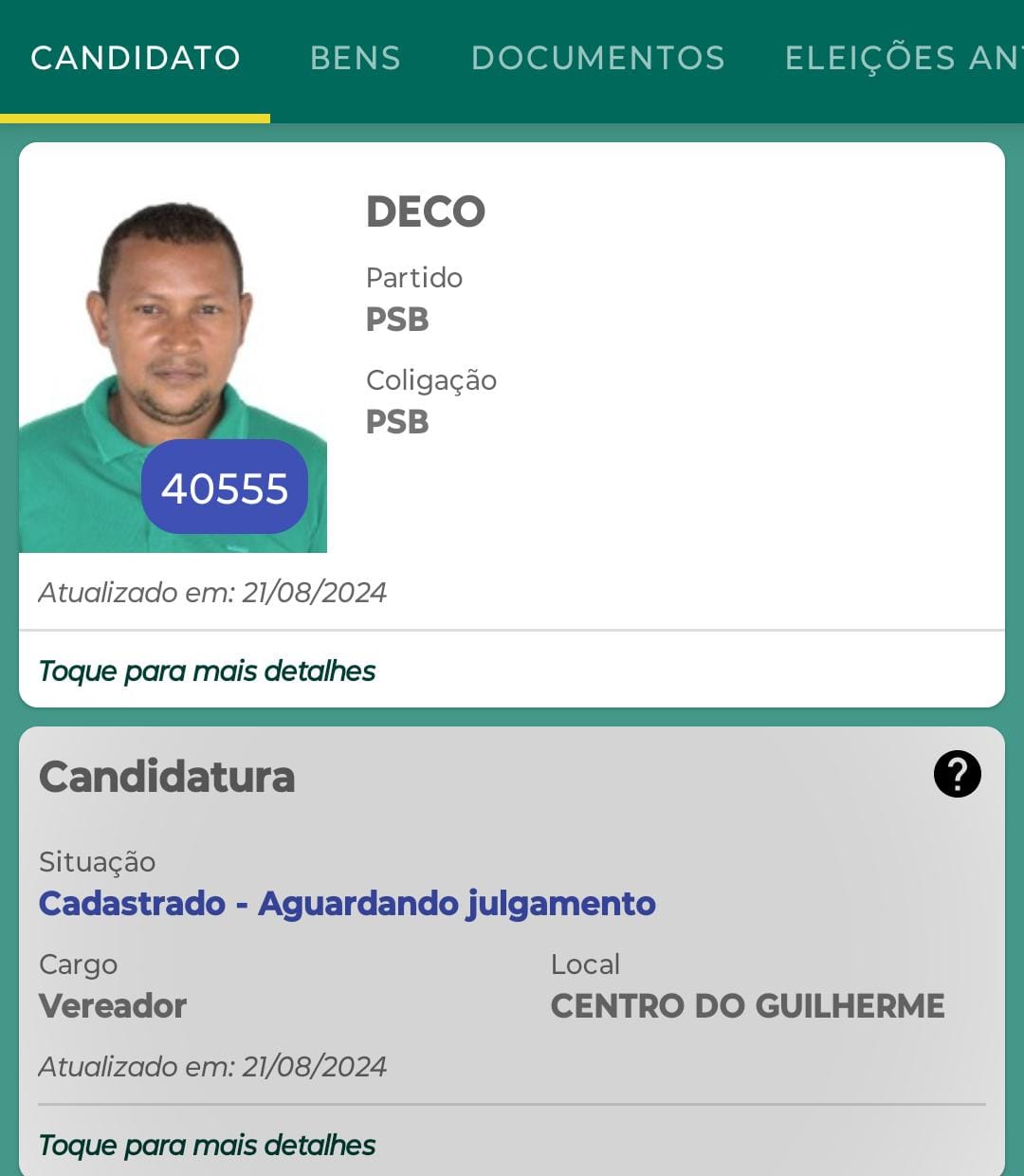This screenshot has height=1176, width=1024.
Task: Open more details on DECO's candidate card
Action: click(x=207, y=671)
